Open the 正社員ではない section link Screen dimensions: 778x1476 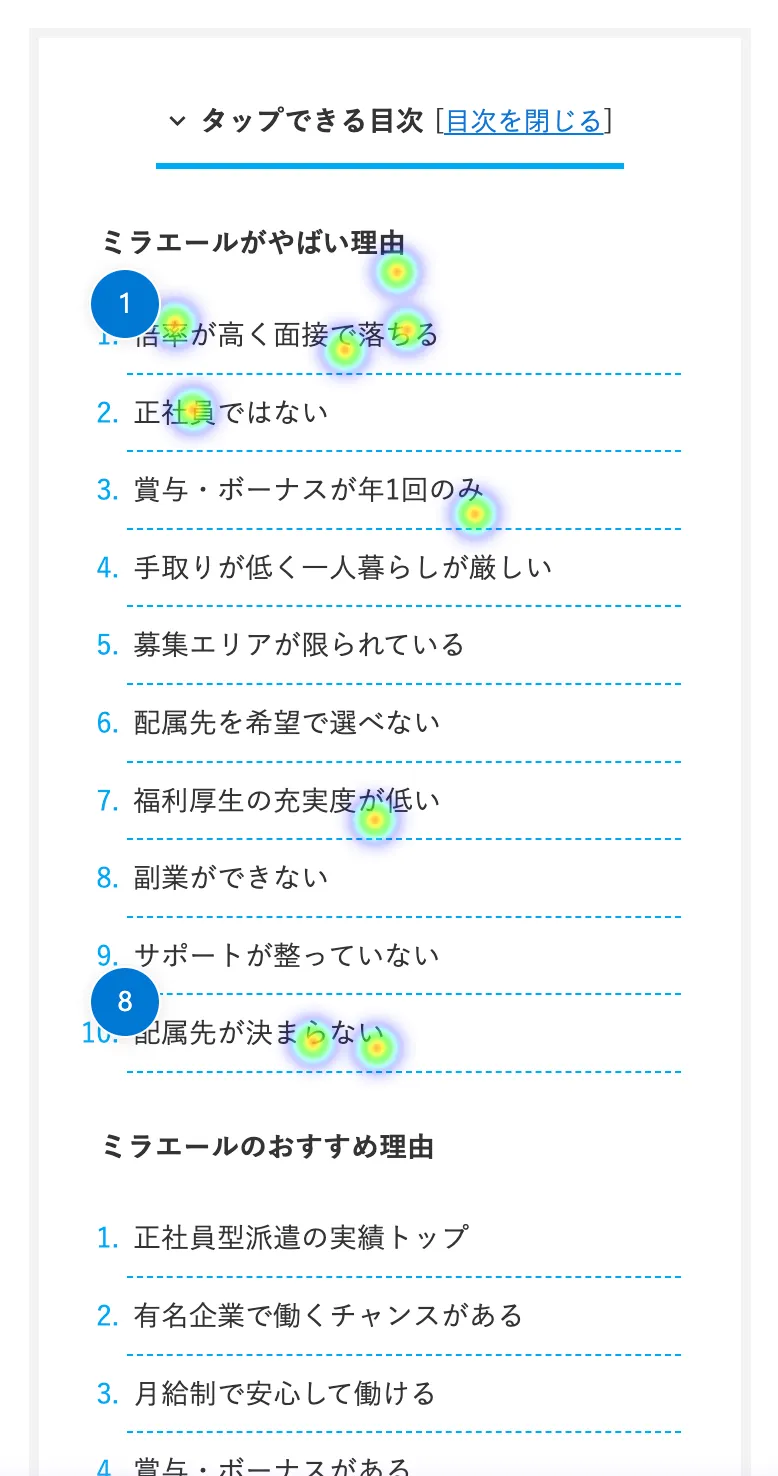(231, 412)
